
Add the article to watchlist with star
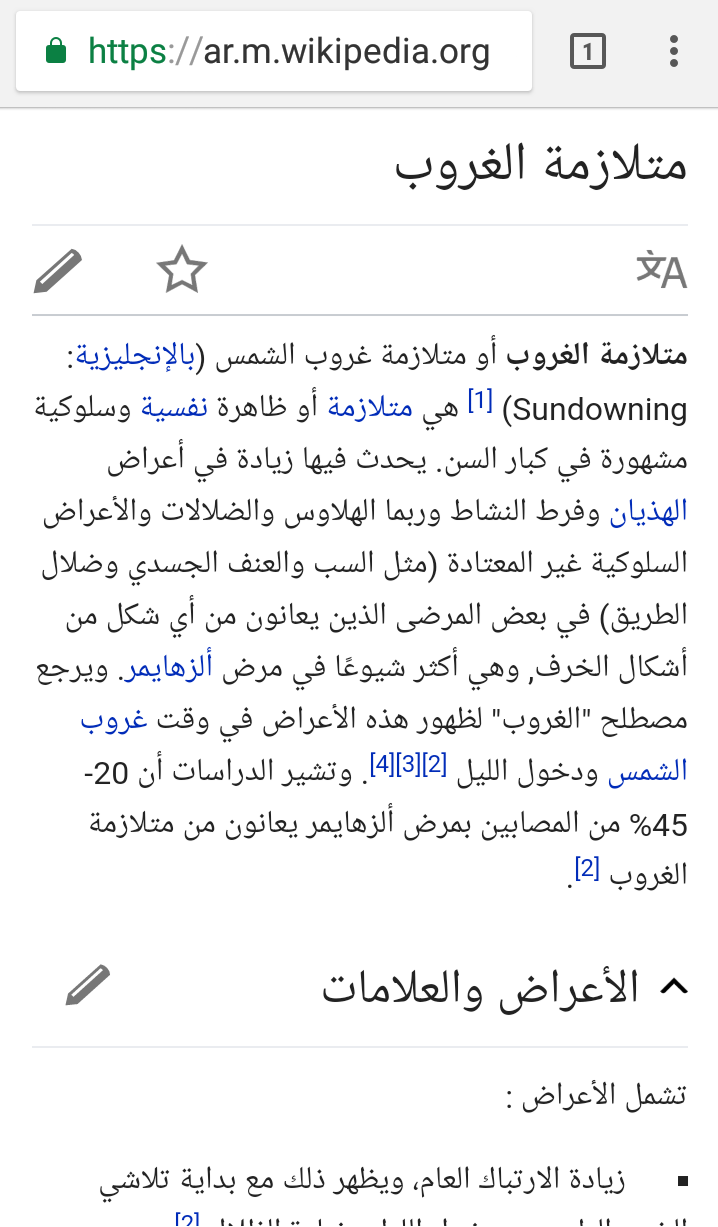(181, 271)
